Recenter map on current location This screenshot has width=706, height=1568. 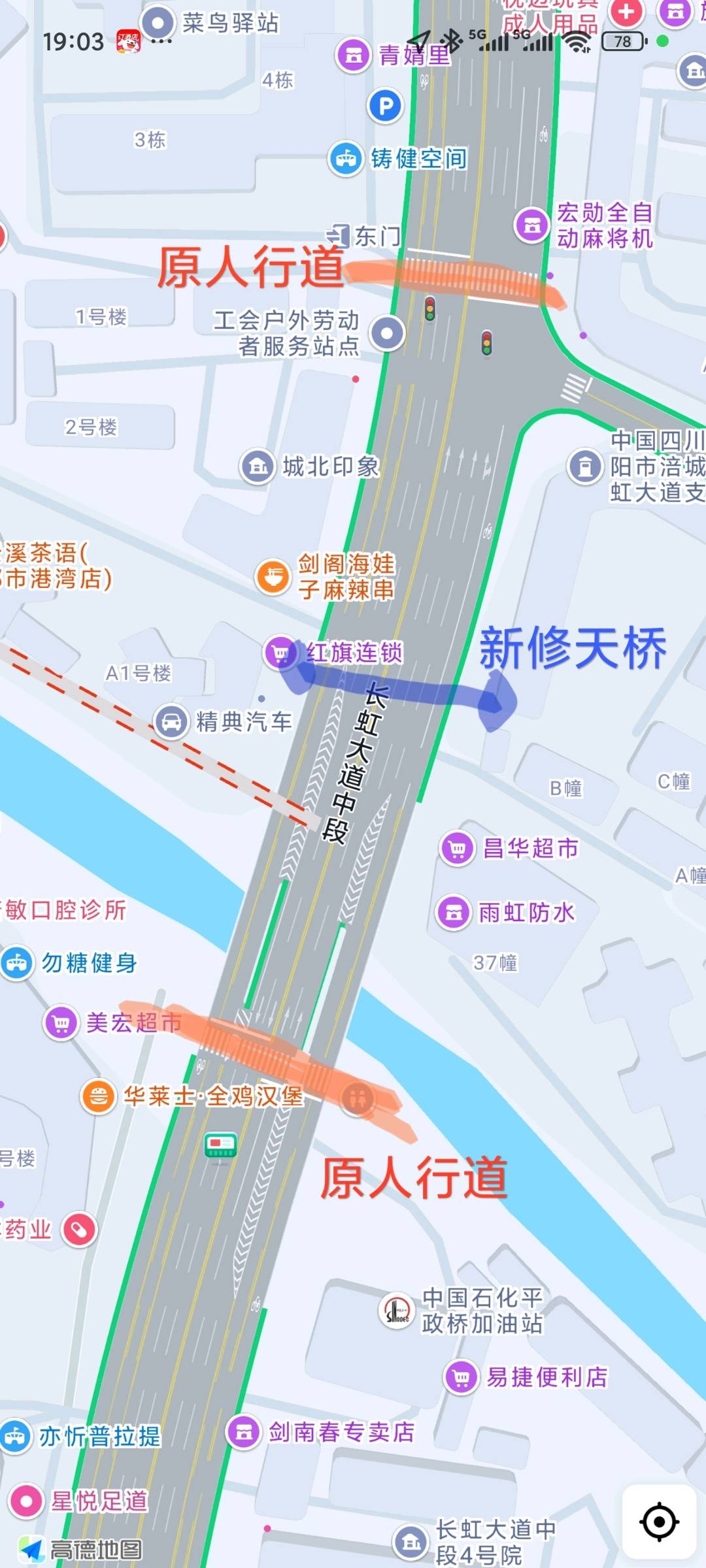pyautogui.click(x=659, y=1522)
